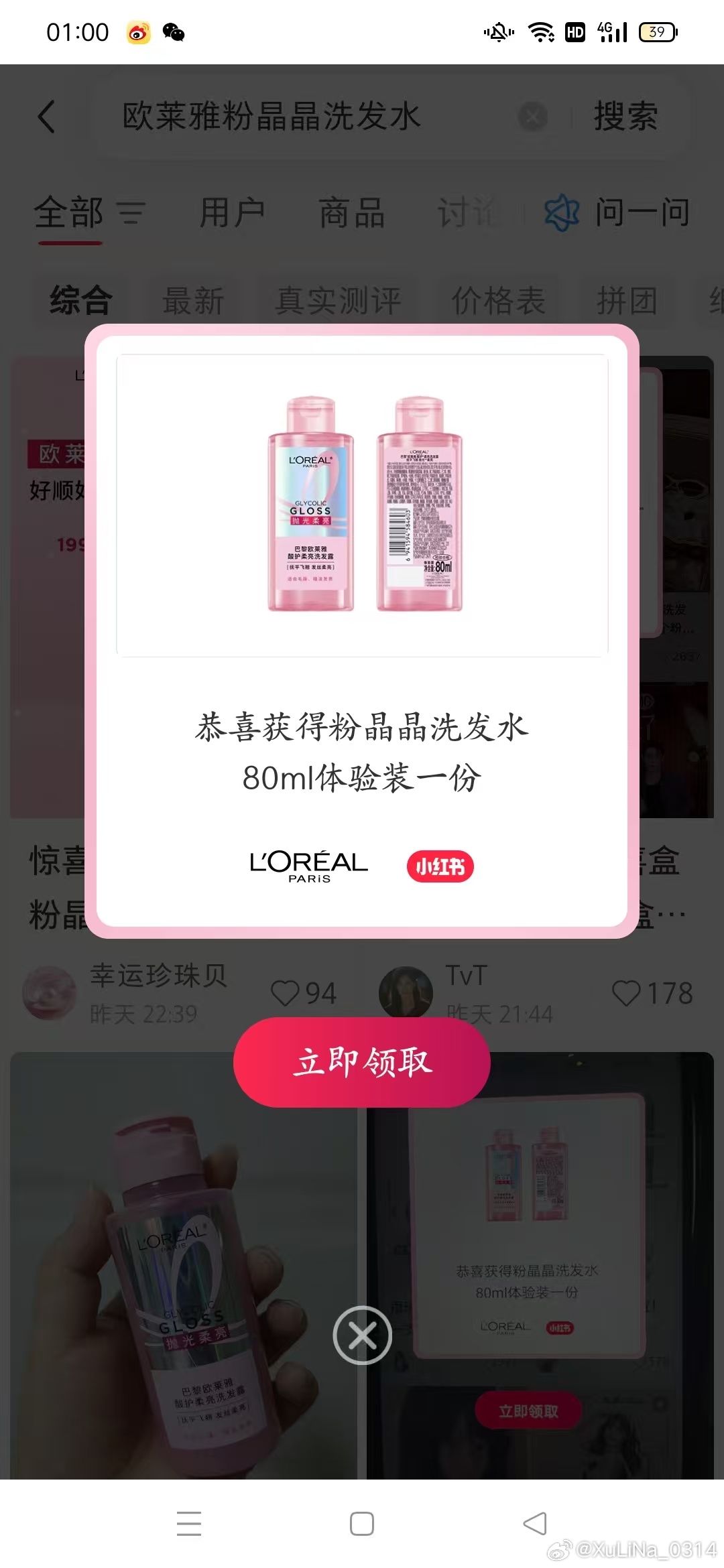Switch to the 用户 tab
The width and height of the screenshot is (724, 1568).
point(232,213)
